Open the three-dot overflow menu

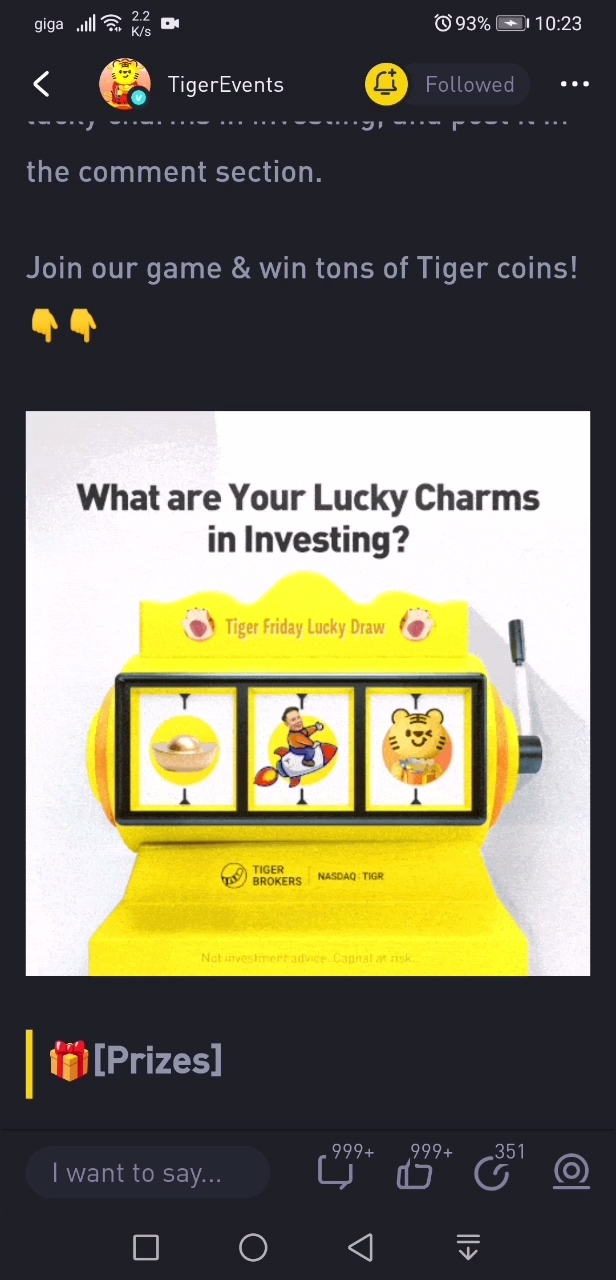click(574, 85)
